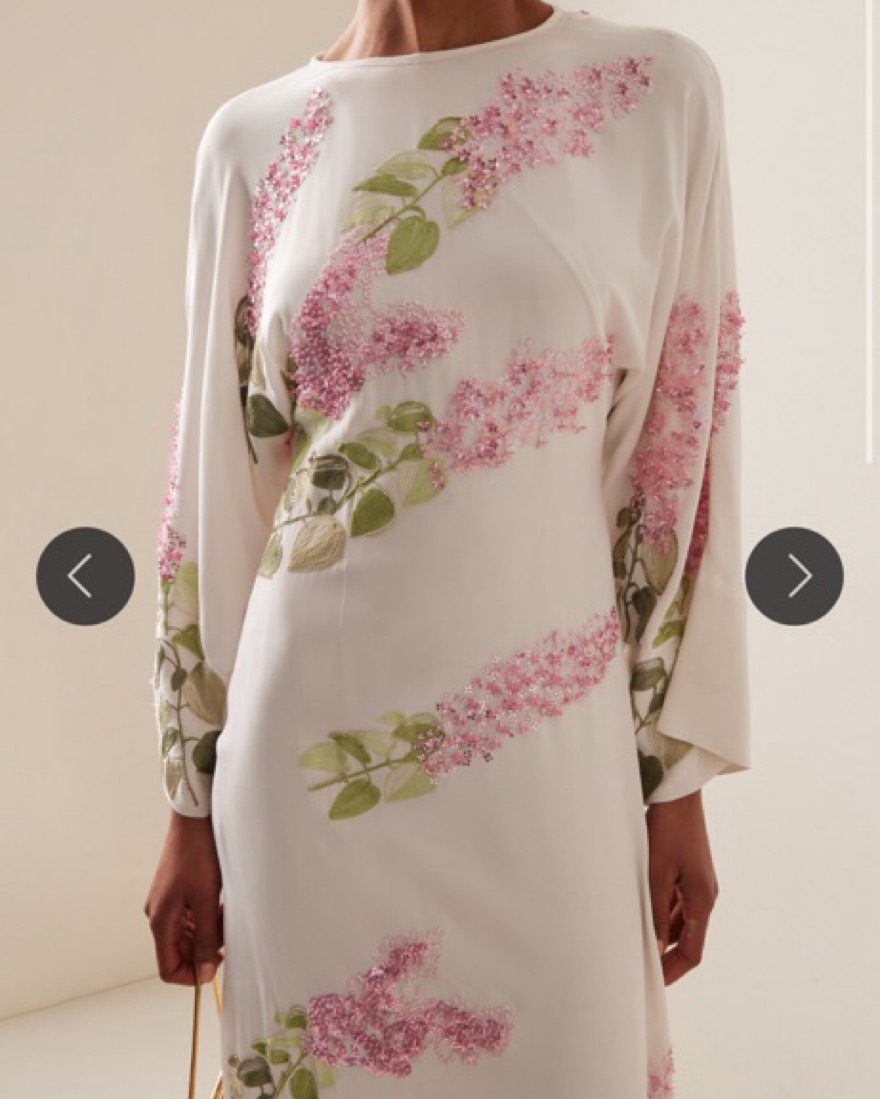Go to the previous product photo
Image resolution: width=880 pixels, height=1099 pixels.
[85, 576]
